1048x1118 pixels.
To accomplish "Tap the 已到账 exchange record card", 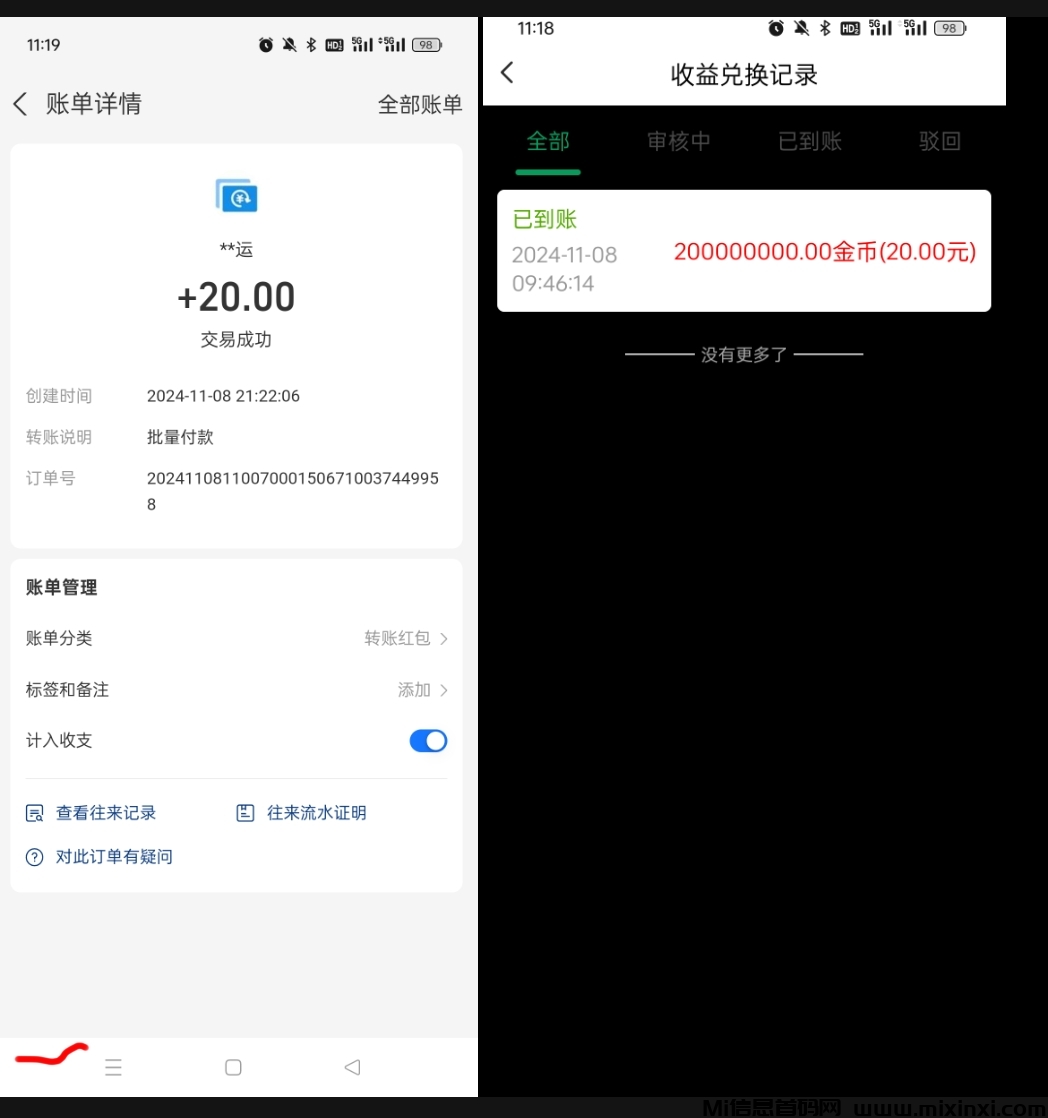I will tap(744, 250).
